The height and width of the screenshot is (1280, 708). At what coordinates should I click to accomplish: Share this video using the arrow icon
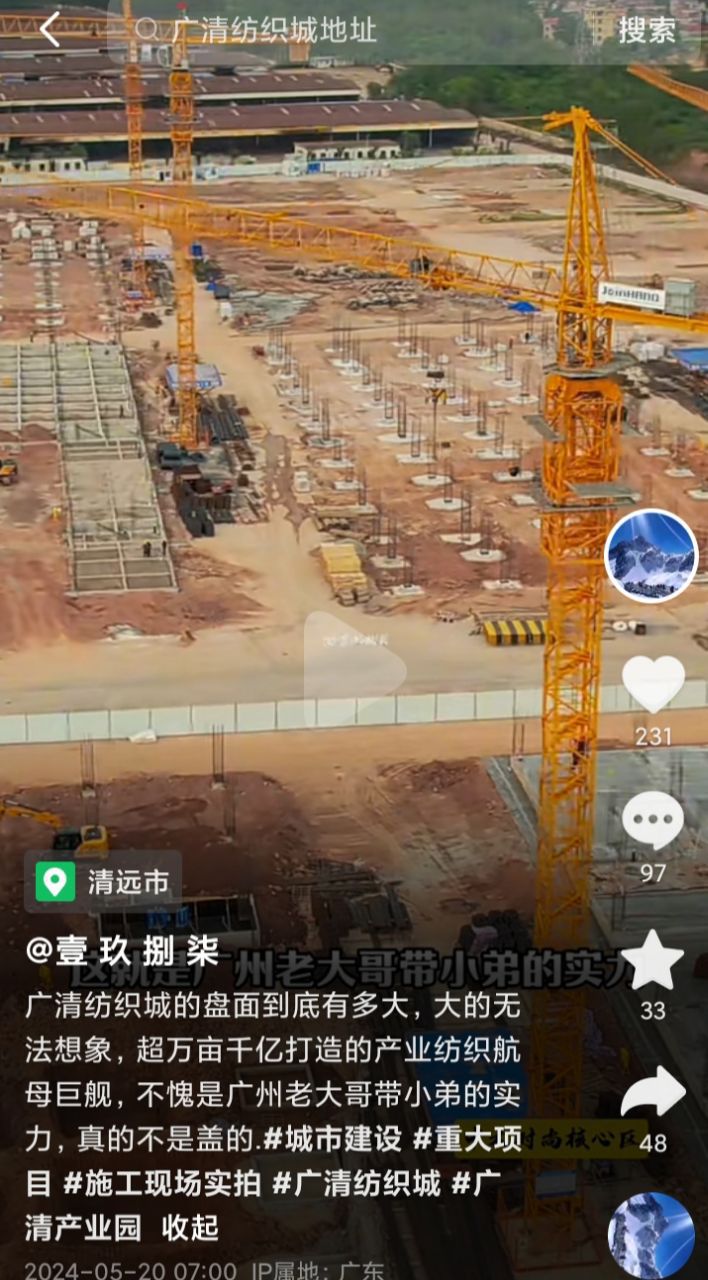(653, 1092)
